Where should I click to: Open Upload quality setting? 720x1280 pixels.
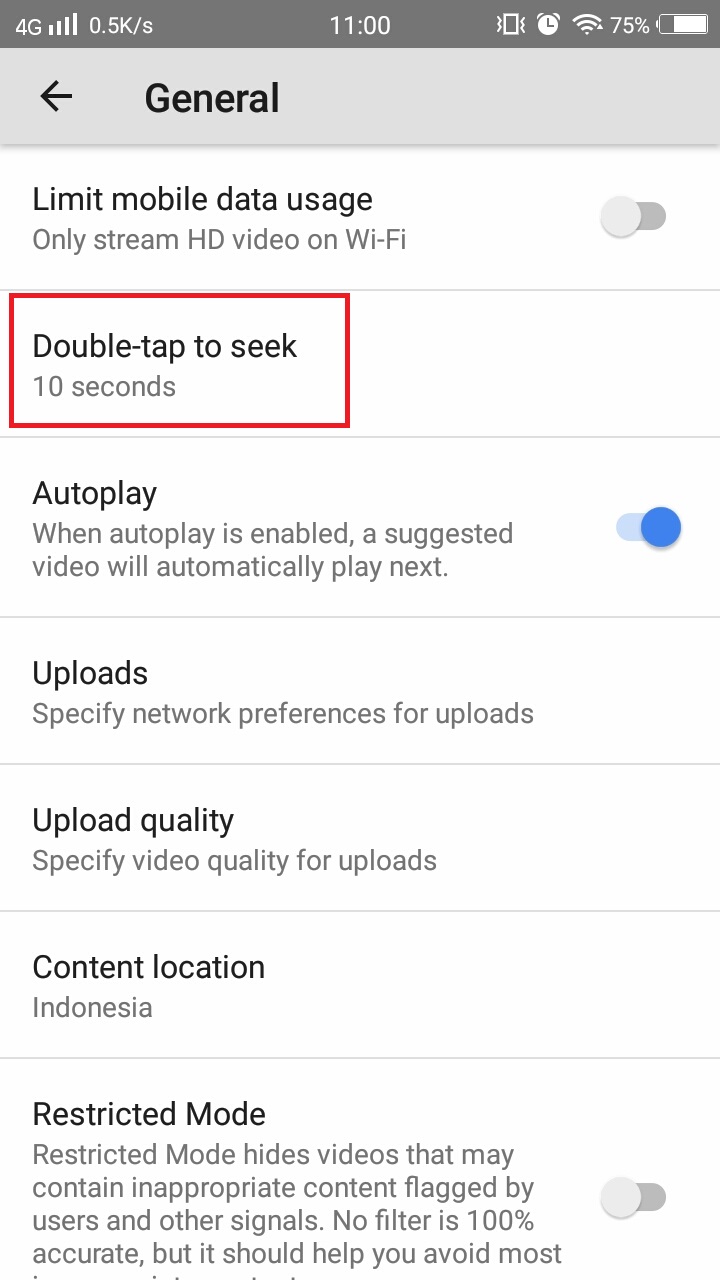[234, 838]
